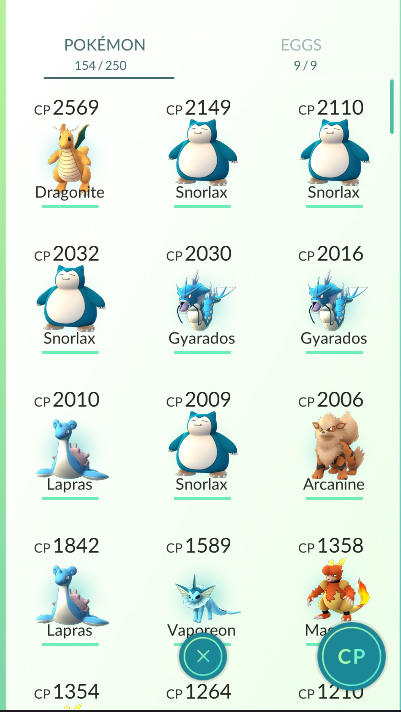
Task: View the Lapras with CP 1842
Action: [x=69, y=592]
